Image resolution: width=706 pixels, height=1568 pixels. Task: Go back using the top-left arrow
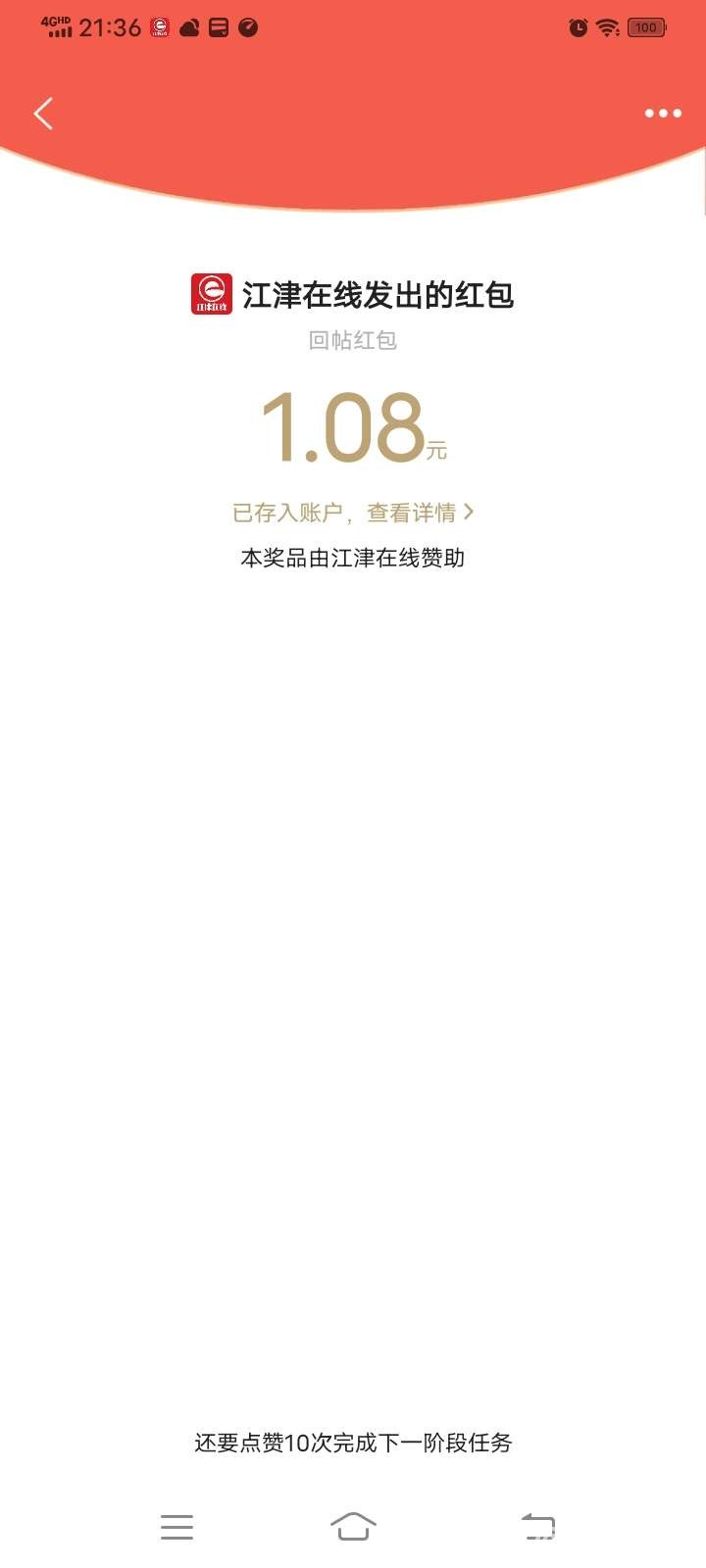point(43,114)
